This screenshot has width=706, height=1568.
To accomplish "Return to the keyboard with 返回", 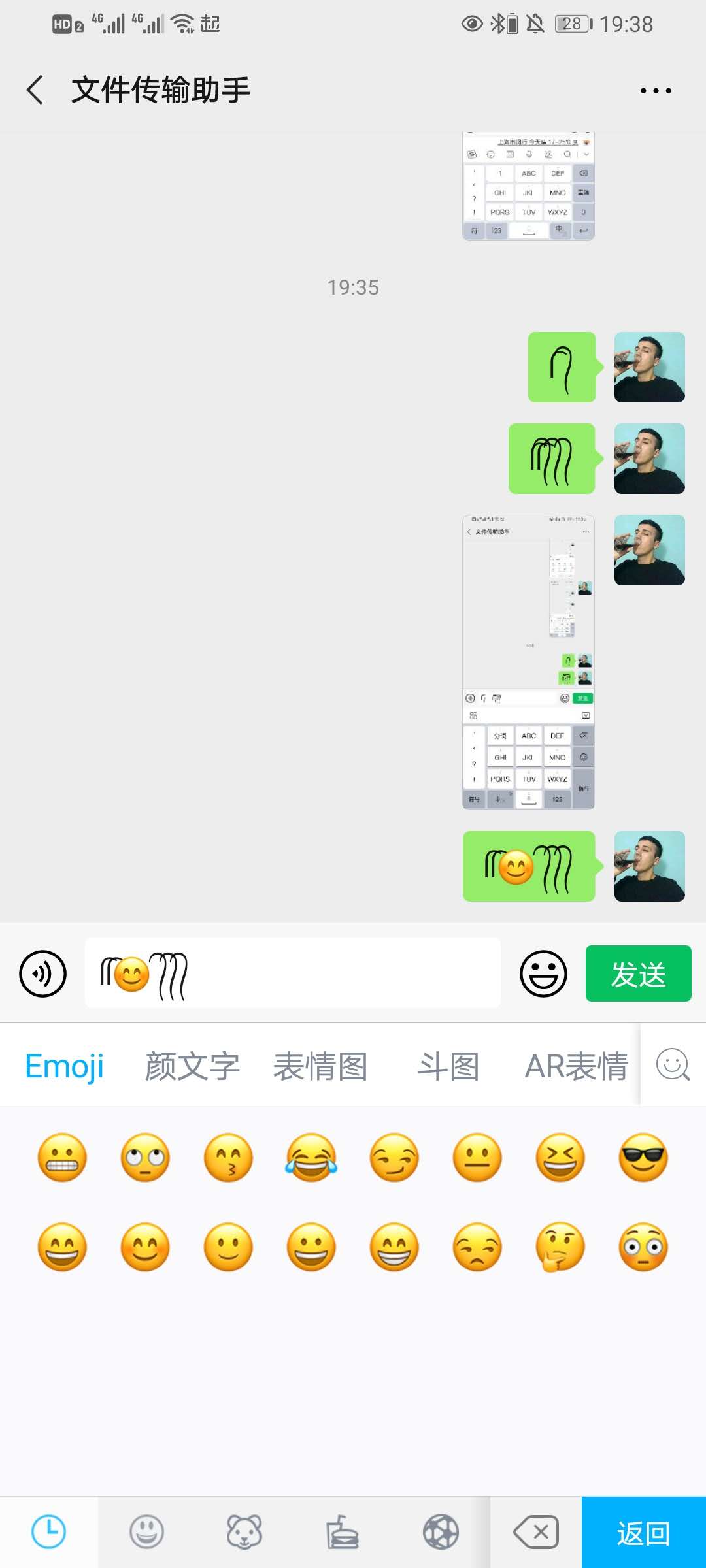I will click(643, 1532).
